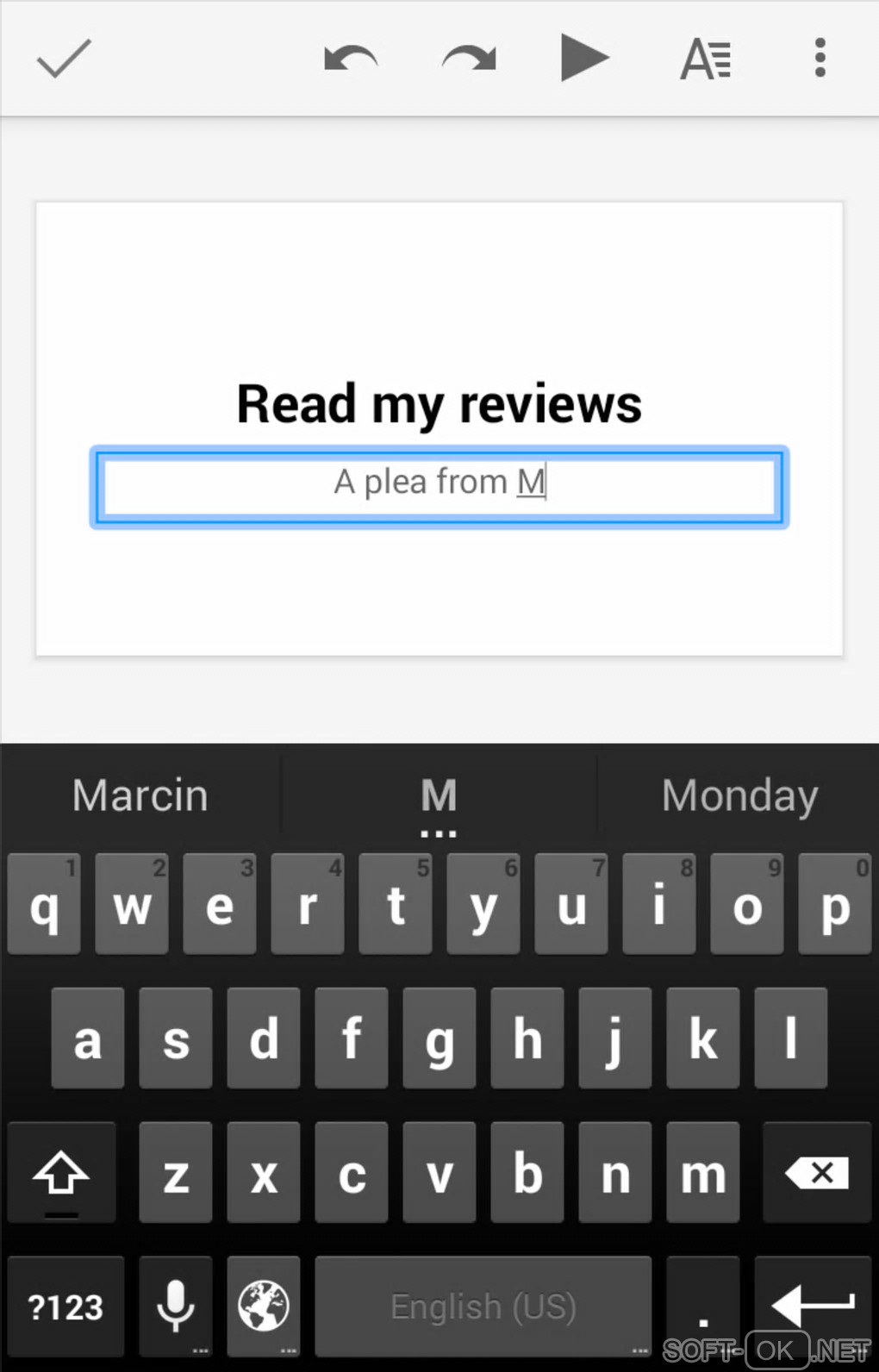This screenshot has width=879, height=1372.
Task: Type the letter 'a' key
Action: (87, 1038)
